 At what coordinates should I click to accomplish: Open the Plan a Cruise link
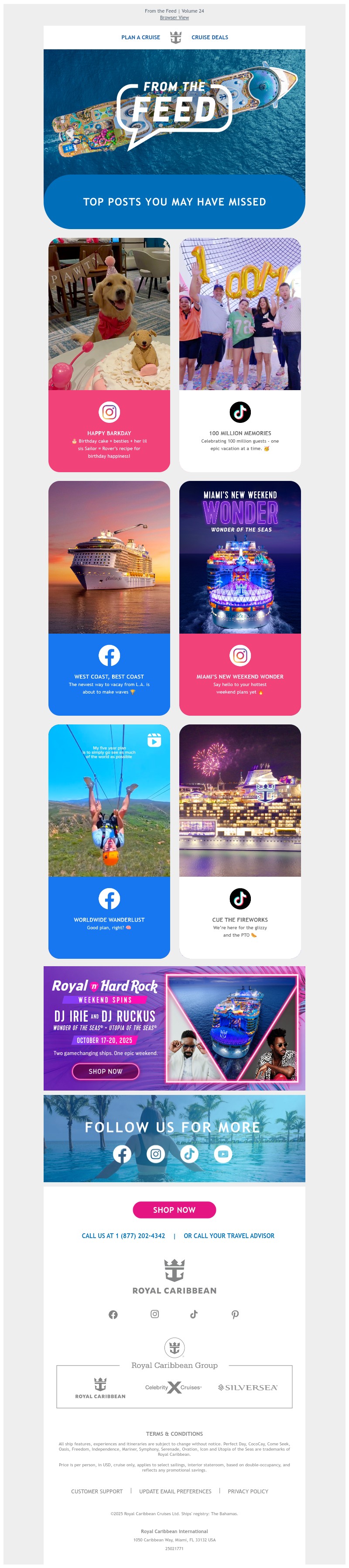[140, 37]
